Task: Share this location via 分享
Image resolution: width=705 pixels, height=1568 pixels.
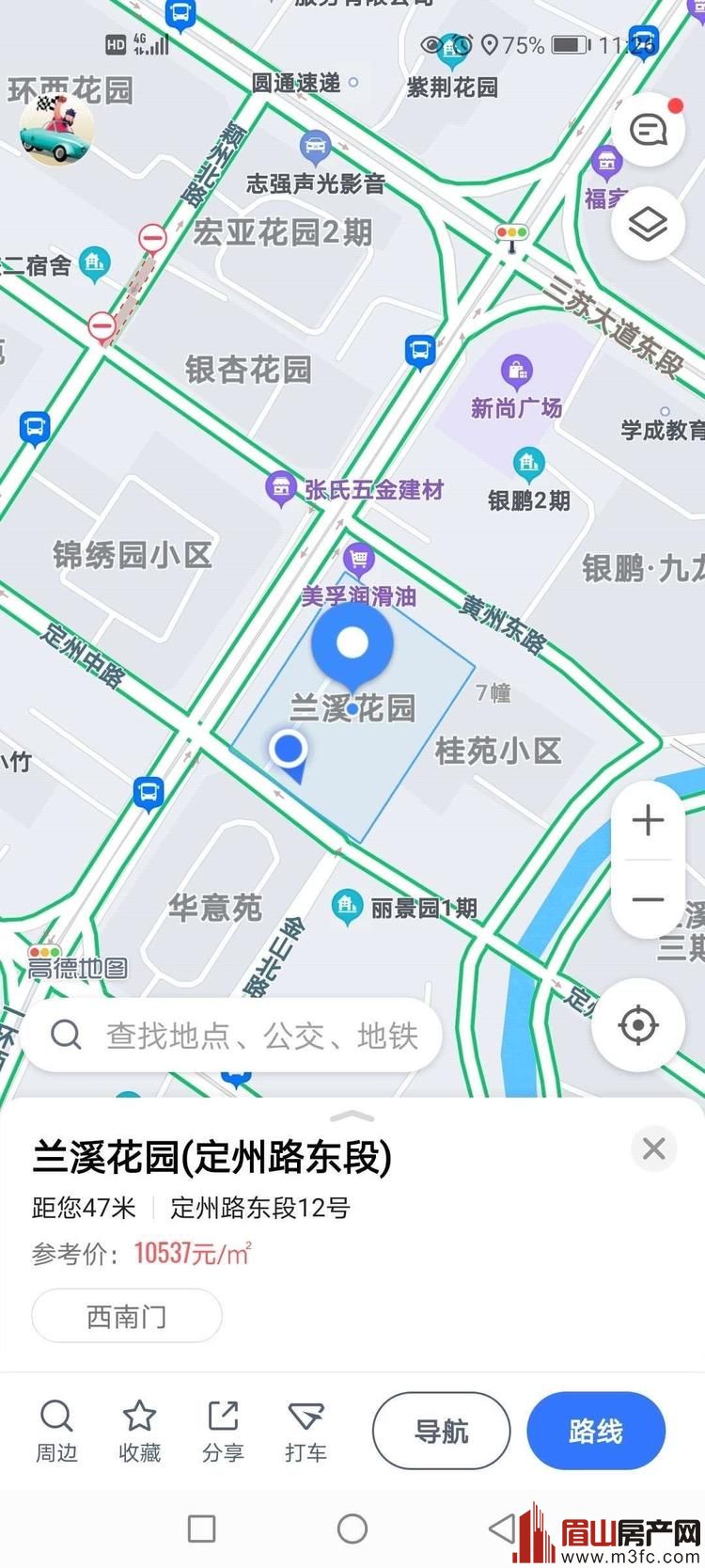Action: point(223,1431)
